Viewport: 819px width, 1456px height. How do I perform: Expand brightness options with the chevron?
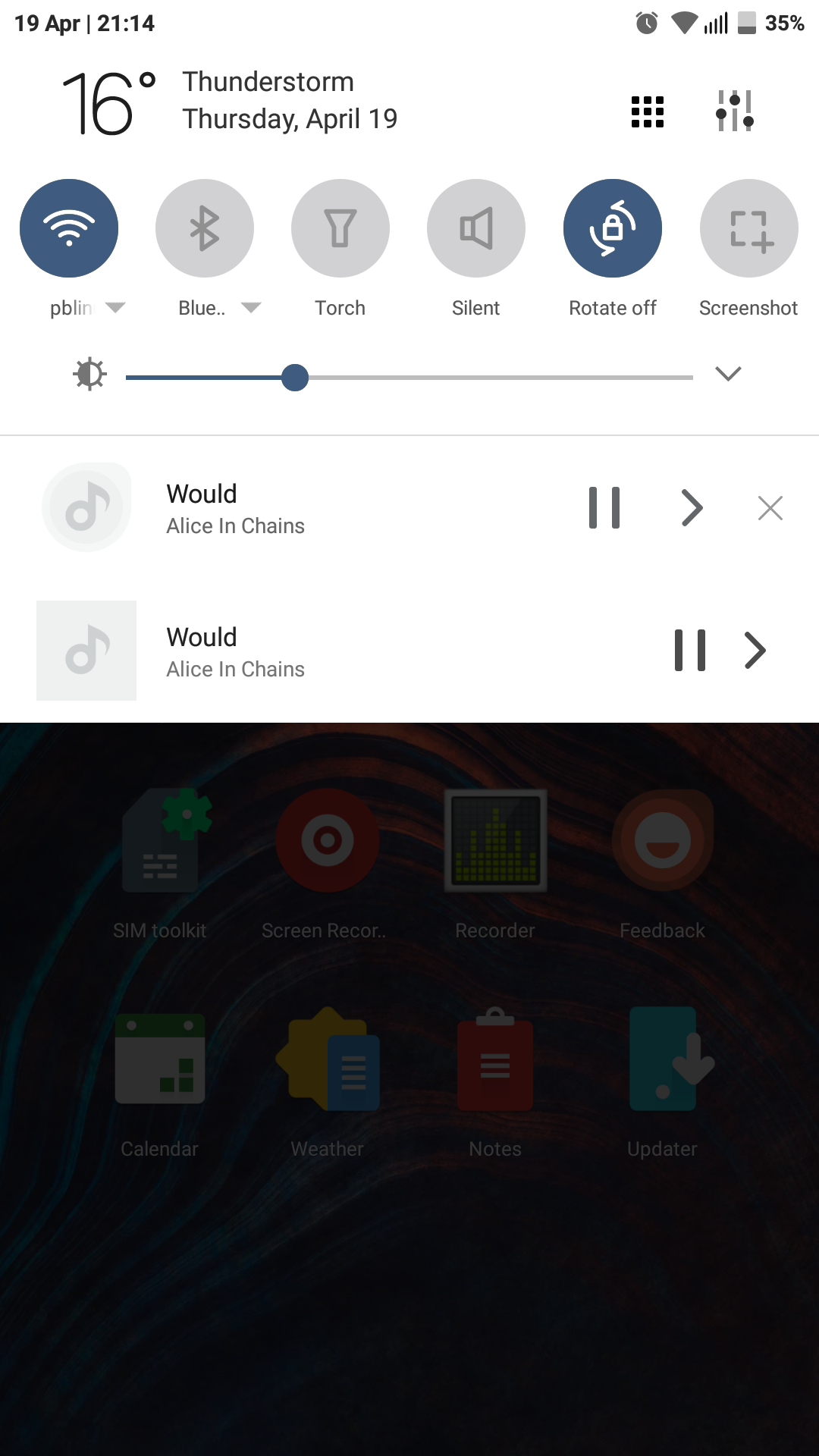tap(728, 374)
